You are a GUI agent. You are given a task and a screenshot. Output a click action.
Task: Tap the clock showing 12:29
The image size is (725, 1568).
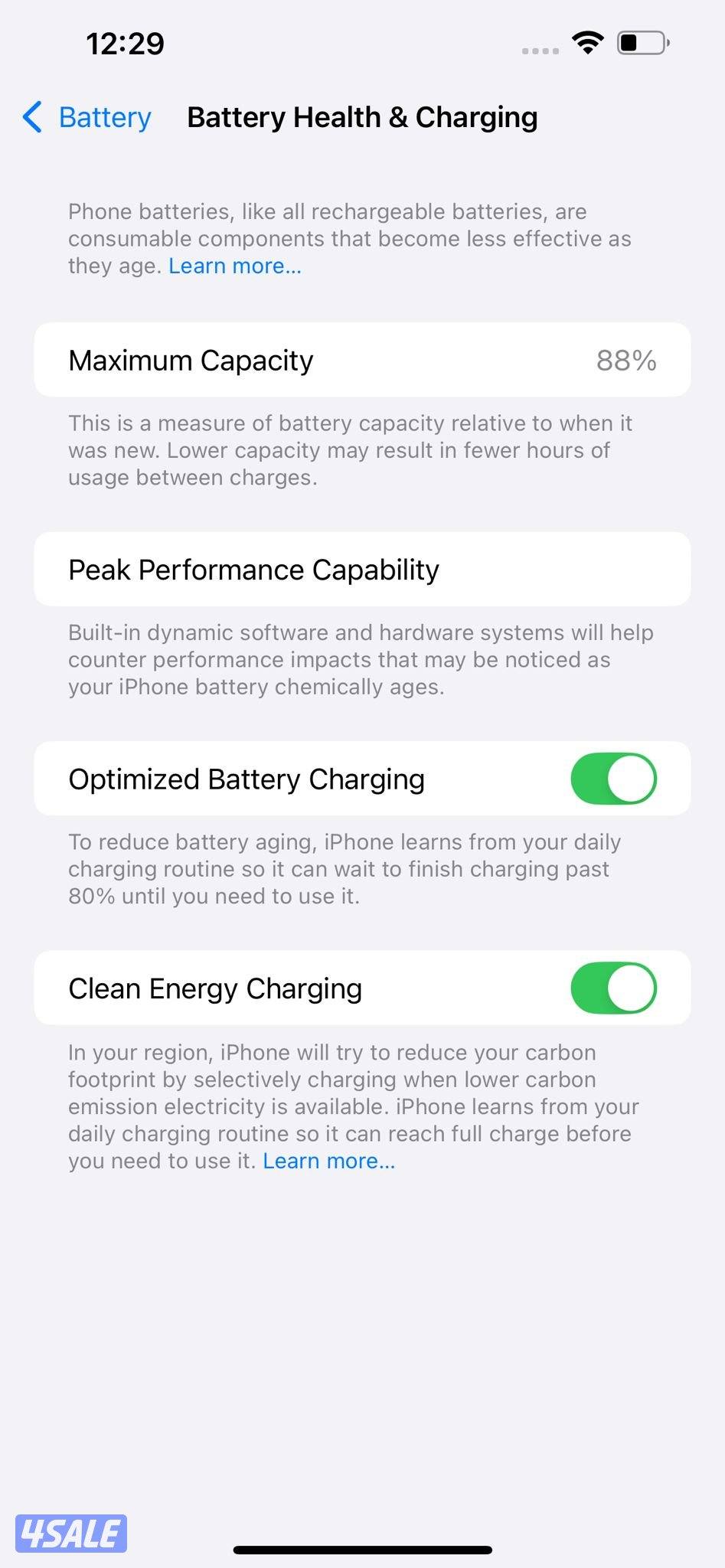(124, 43)
